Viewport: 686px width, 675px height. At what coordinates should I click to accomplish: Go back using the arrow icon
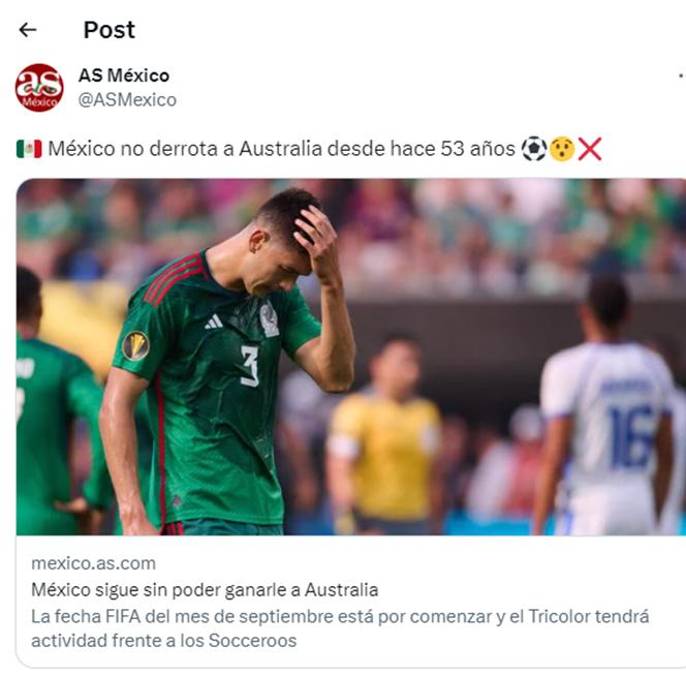[x=28, y=30]
